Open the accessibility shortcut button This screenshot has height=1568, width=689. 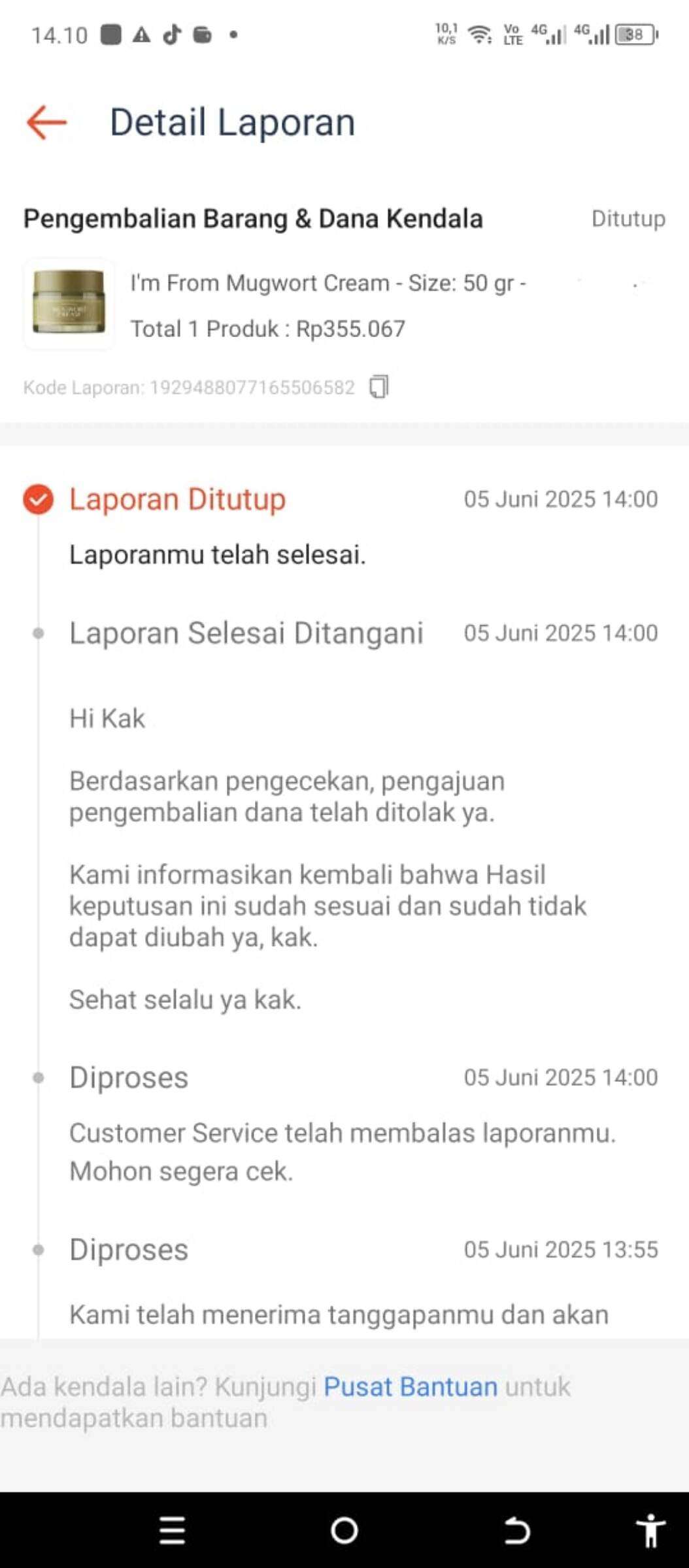coord(650,1530)
